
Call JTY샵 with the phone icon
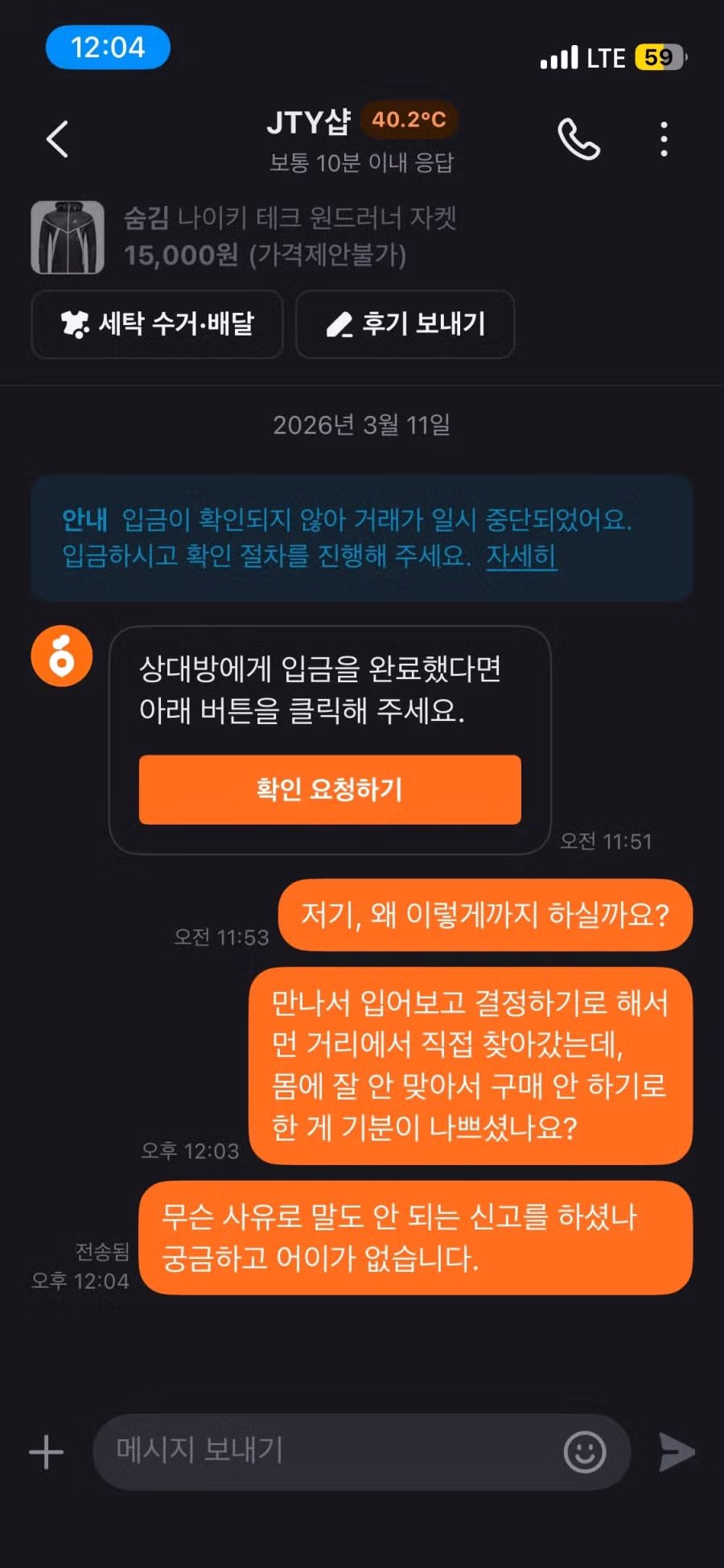click(x=579, y=139)
